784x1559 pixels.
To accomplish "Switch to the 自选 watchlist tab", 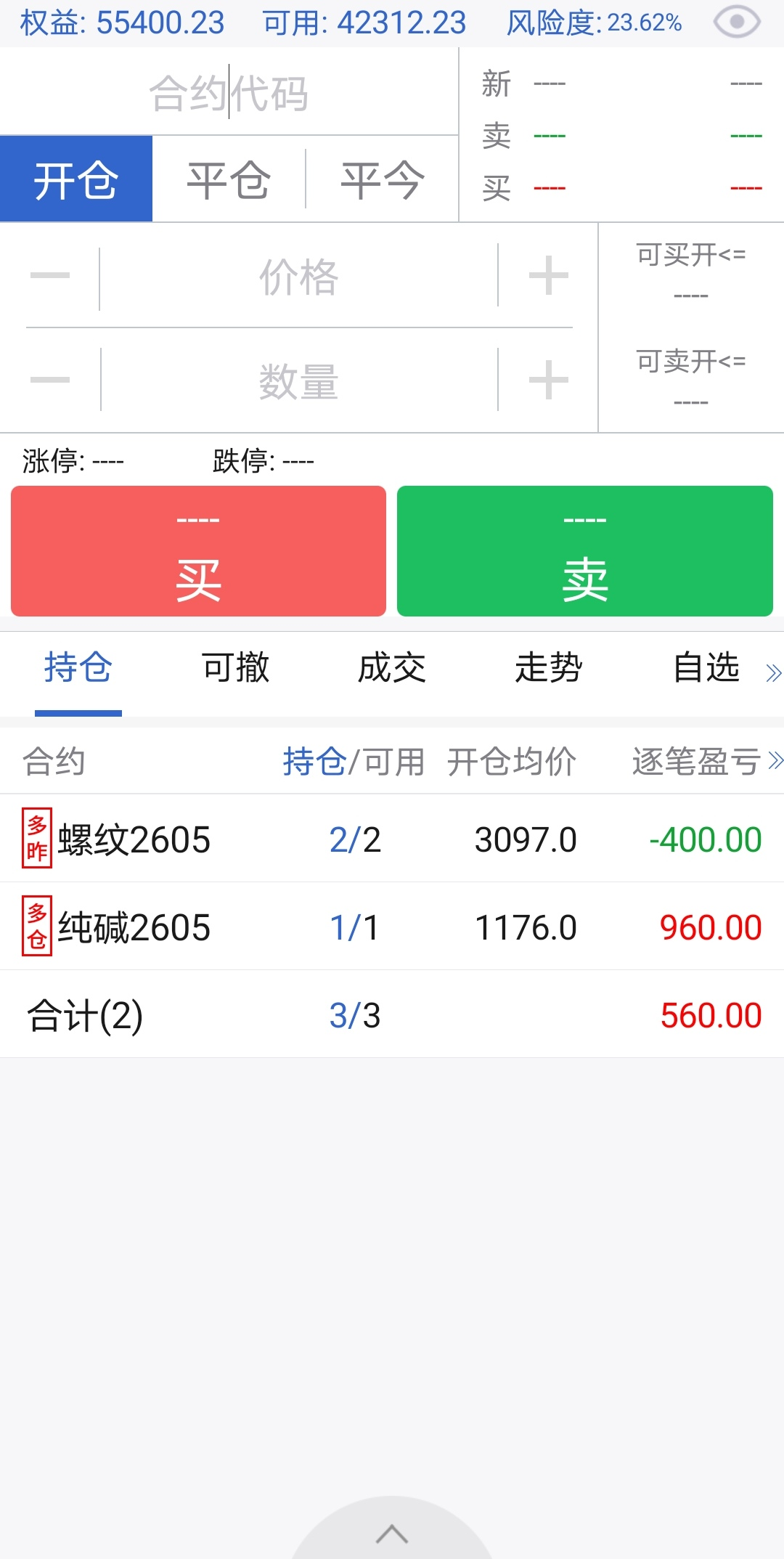I will tap(706, 667).
